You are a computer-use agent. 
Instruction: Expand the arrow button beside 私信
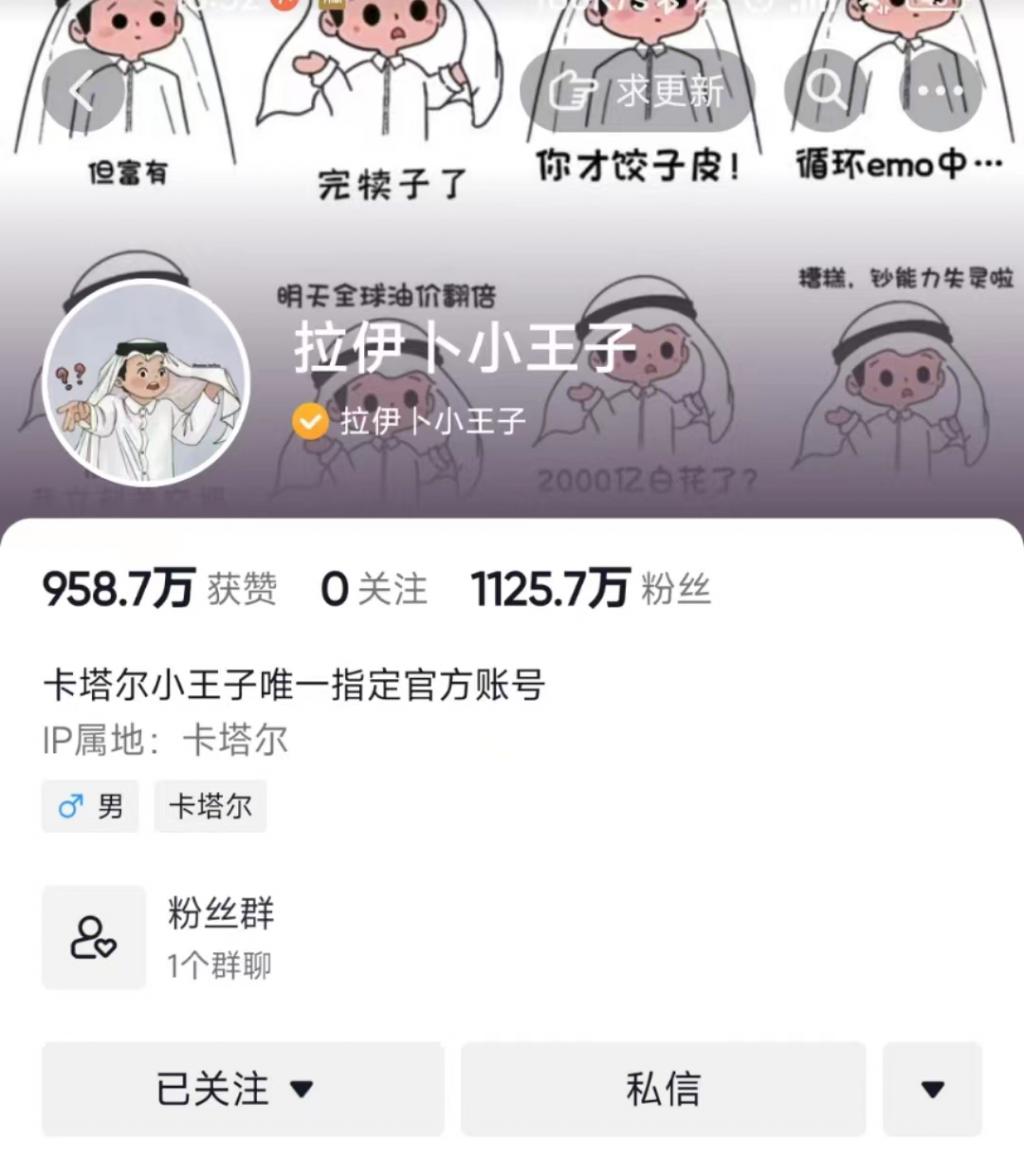(x=932, y=1088)
